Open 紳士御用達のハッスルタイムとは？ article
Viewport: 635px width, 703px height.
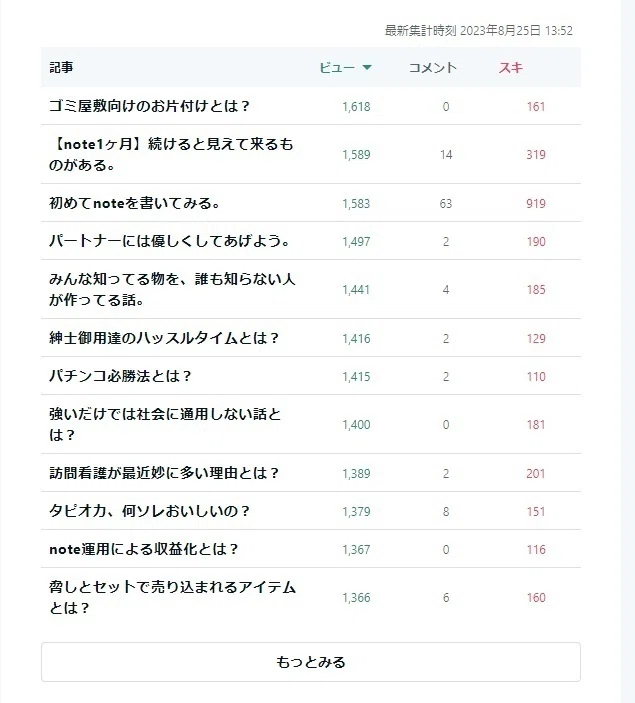click(x=164, y=338)
